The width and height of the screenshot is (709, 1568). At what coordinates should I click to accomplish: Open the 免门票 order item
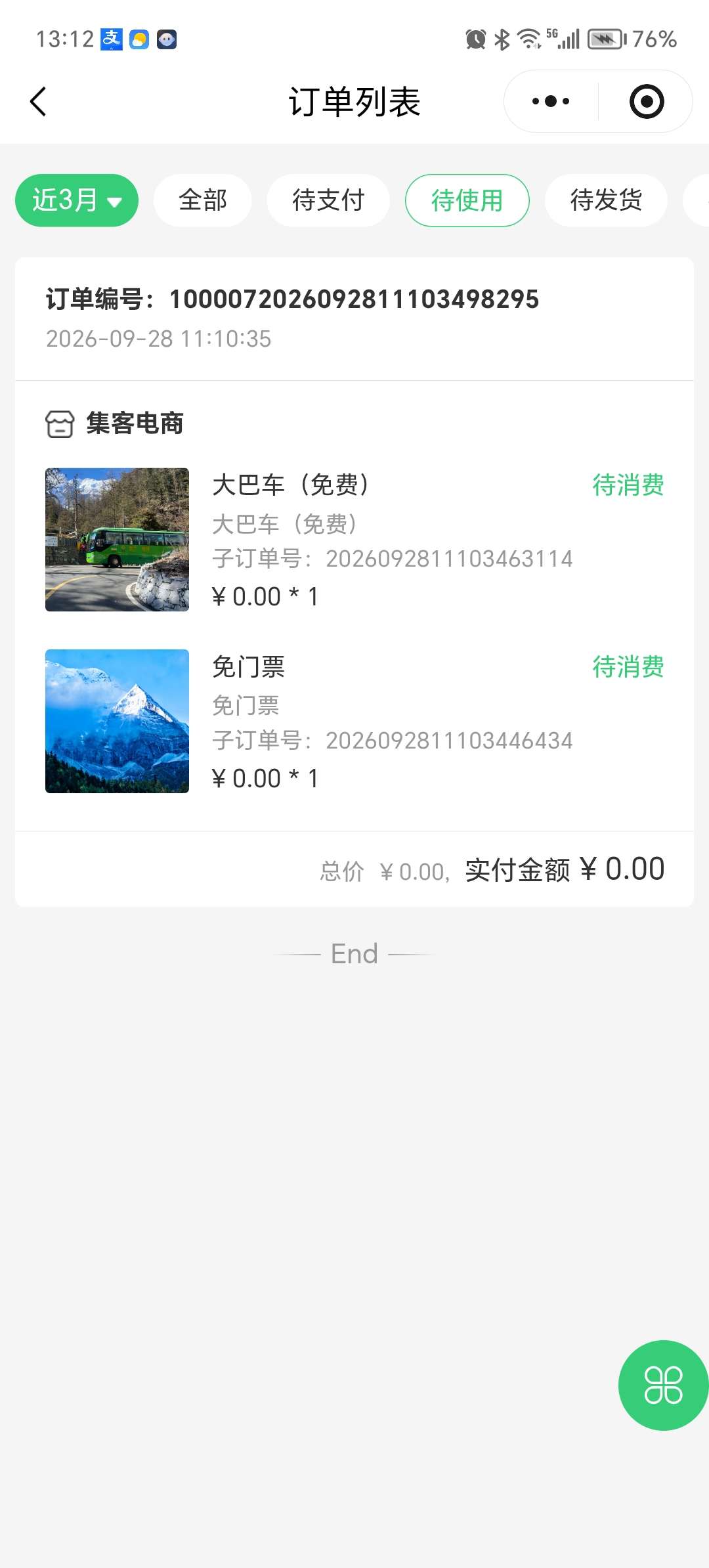(x=354, y=721)
